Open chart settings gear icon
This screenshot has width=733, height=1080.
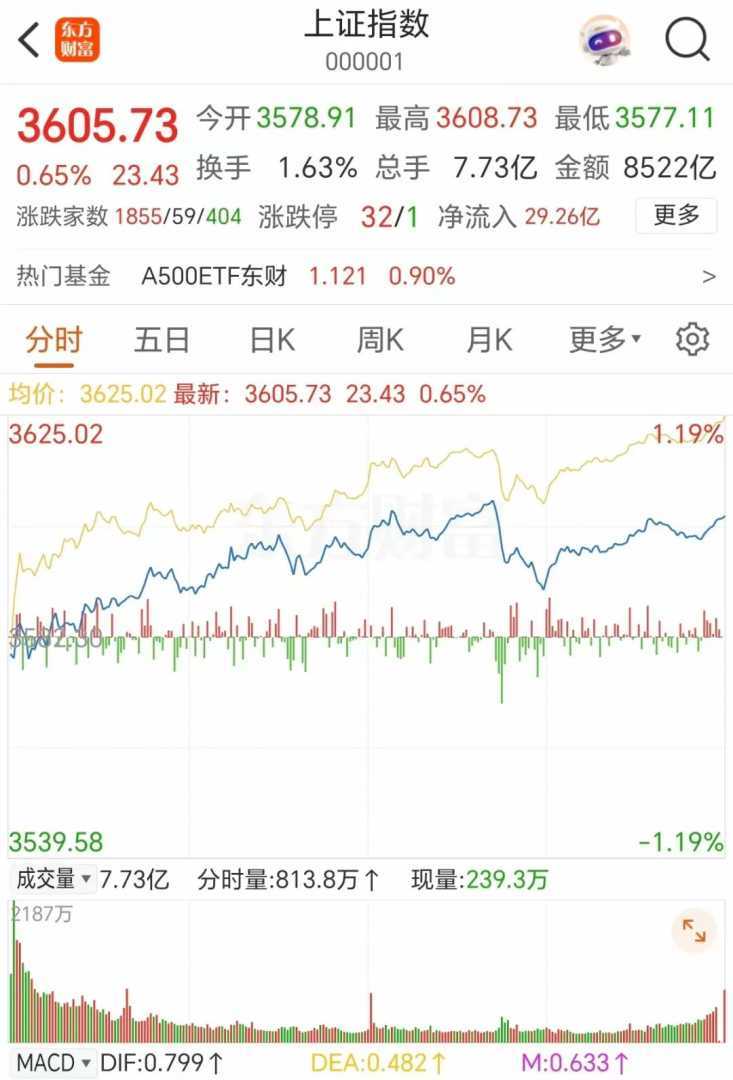pyautogui.click(x=692, y=340)
